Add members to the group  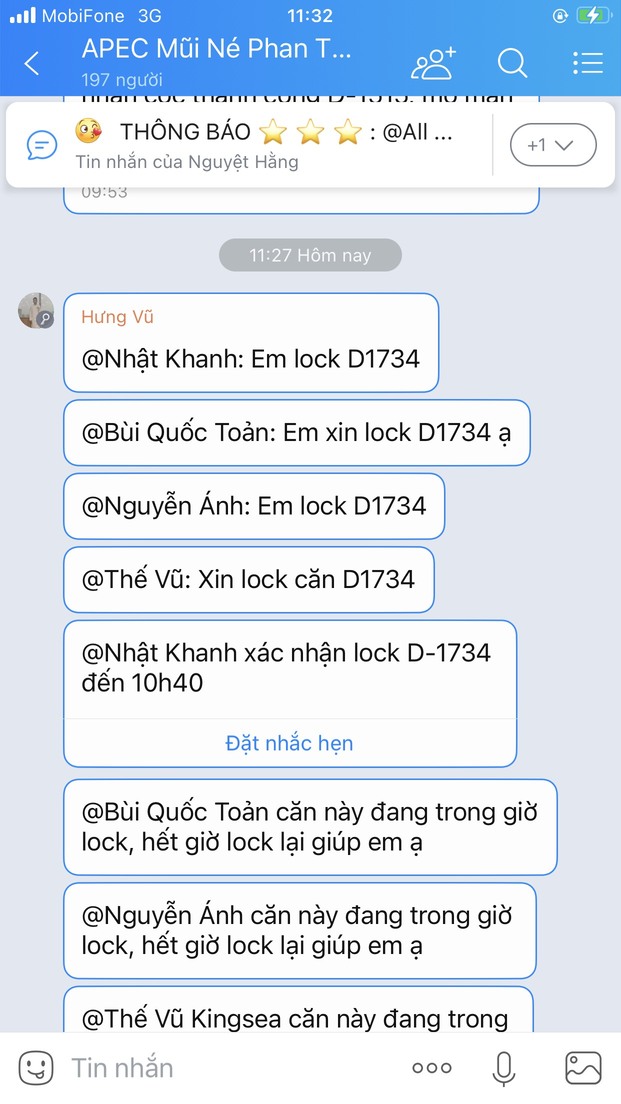tap(434, 64)
